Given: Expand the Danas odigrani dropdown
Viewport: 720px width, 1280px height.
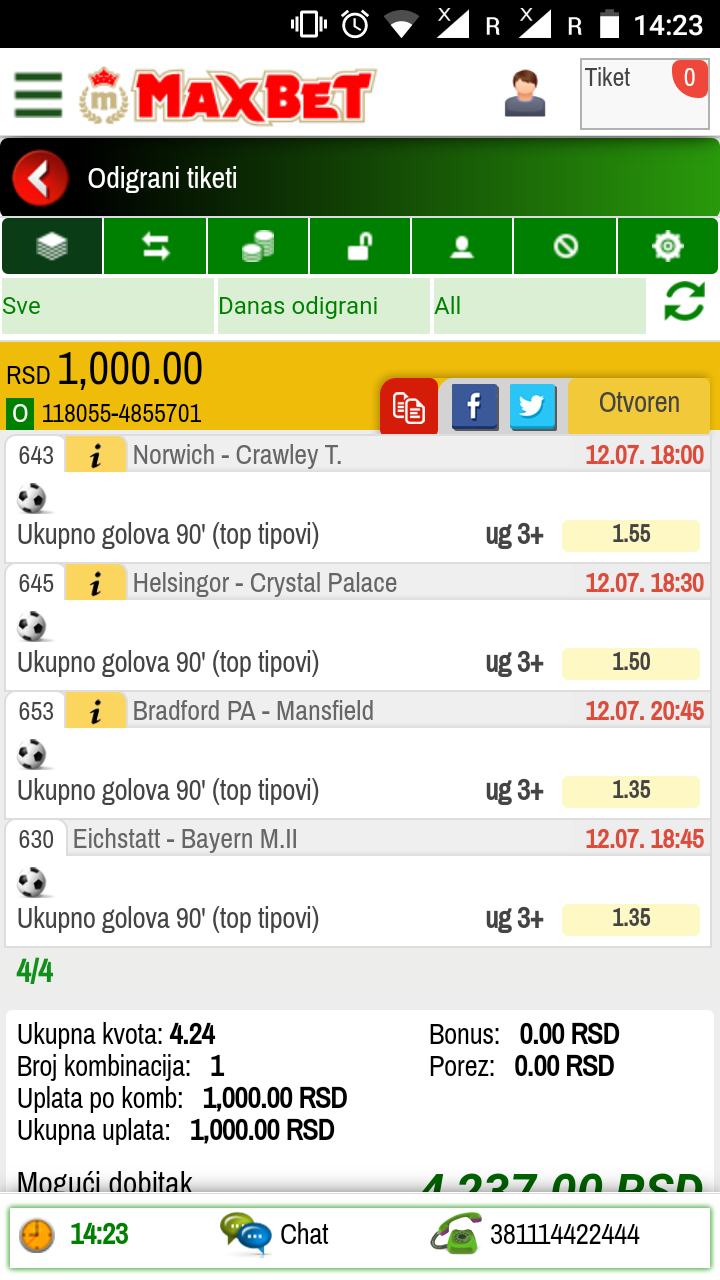Looking at the screenshot, I should (323, 306).
